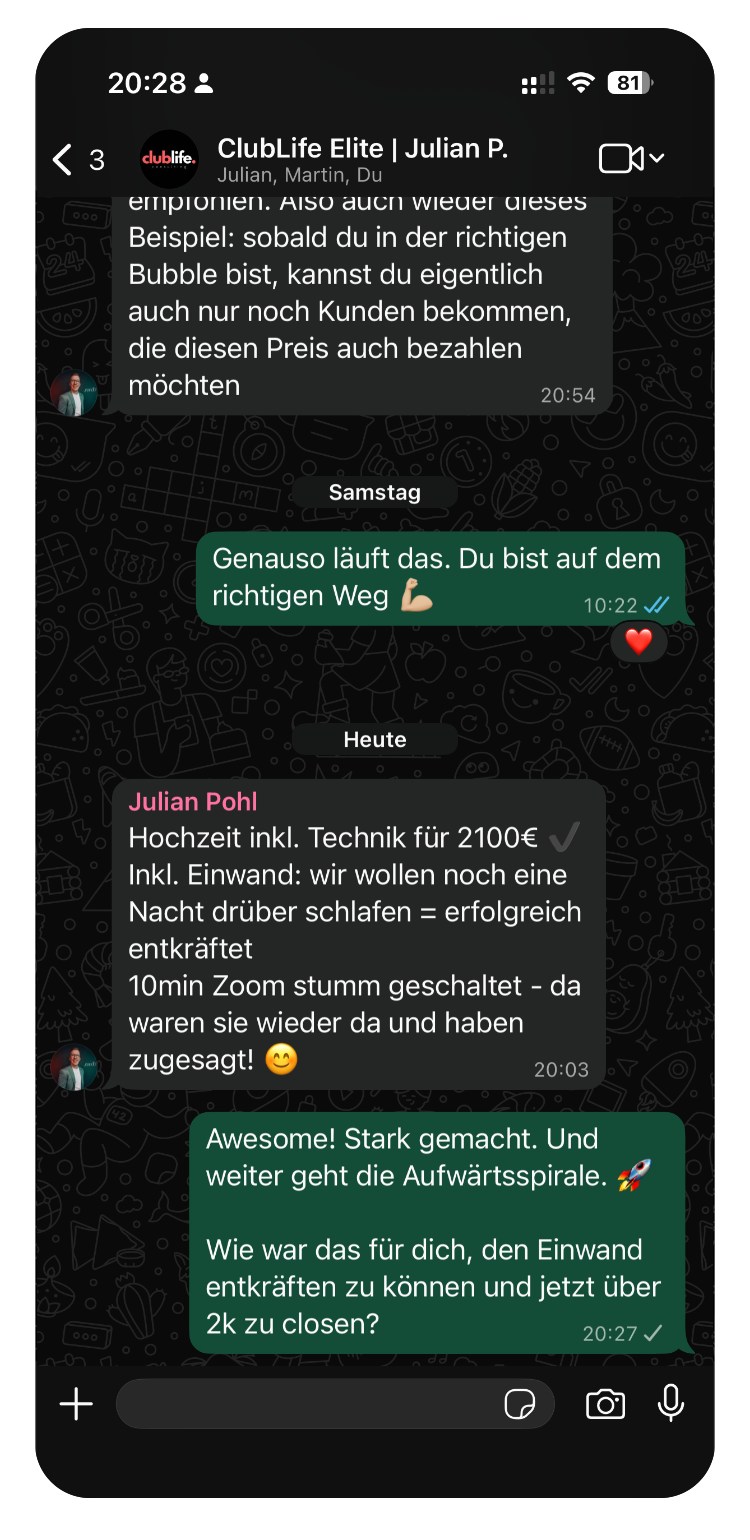Tap the microphone icon to record voice message

tap(671, 1404)
